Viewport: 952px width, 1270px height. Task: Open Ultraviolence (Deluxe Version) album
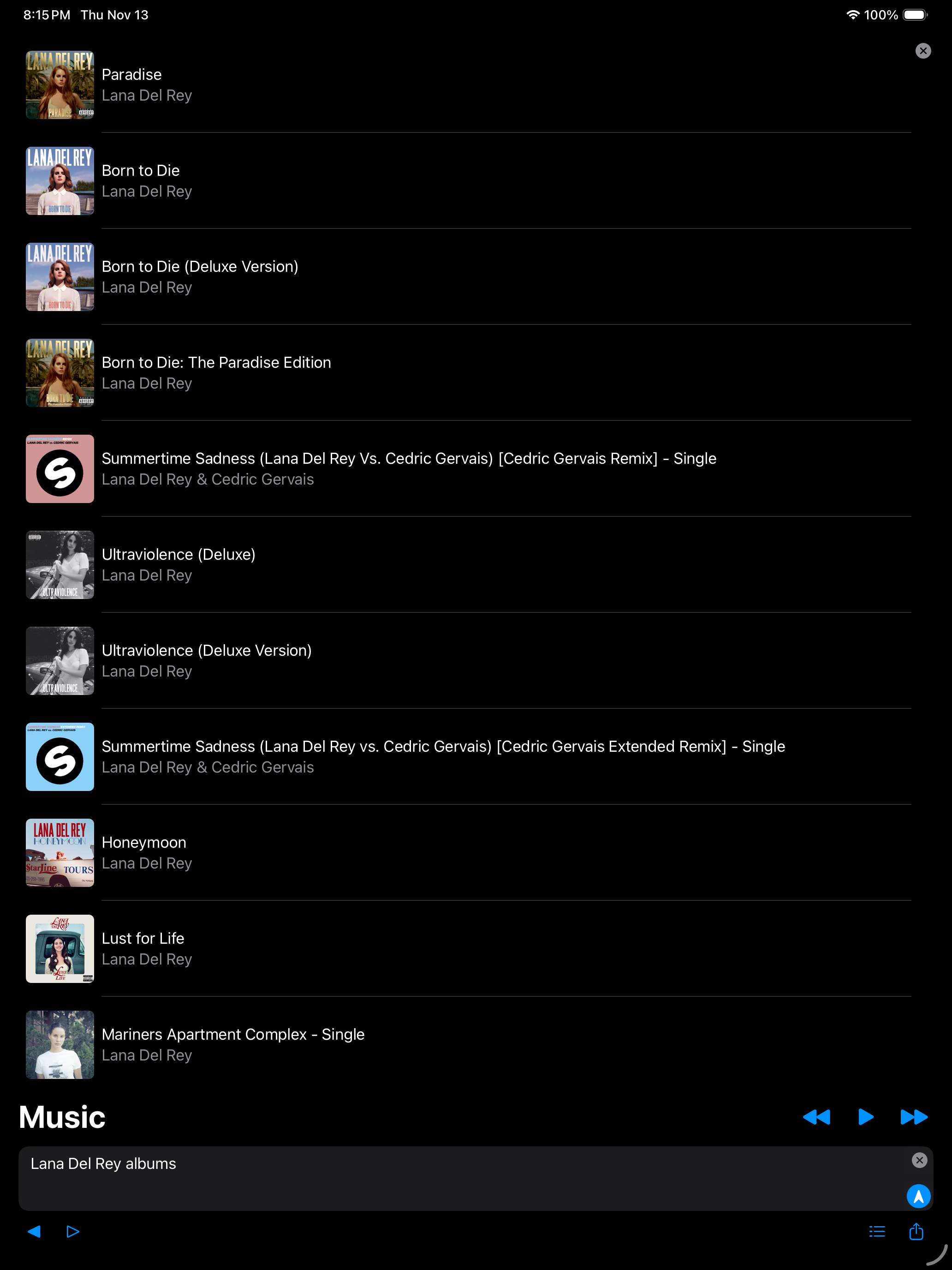[207, 660]
